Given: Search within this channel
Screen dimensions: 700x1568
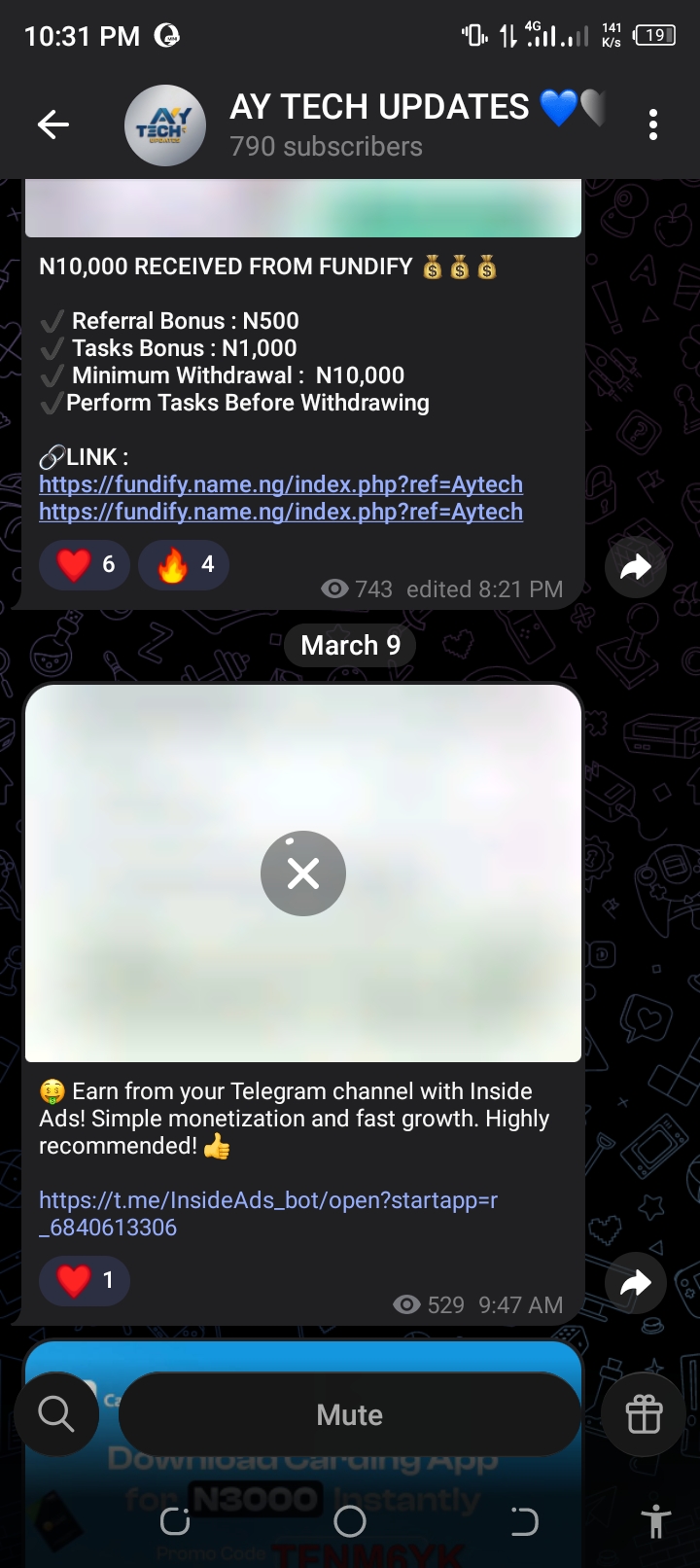Looking at the screenshot, I should (x=56, y=1414).
